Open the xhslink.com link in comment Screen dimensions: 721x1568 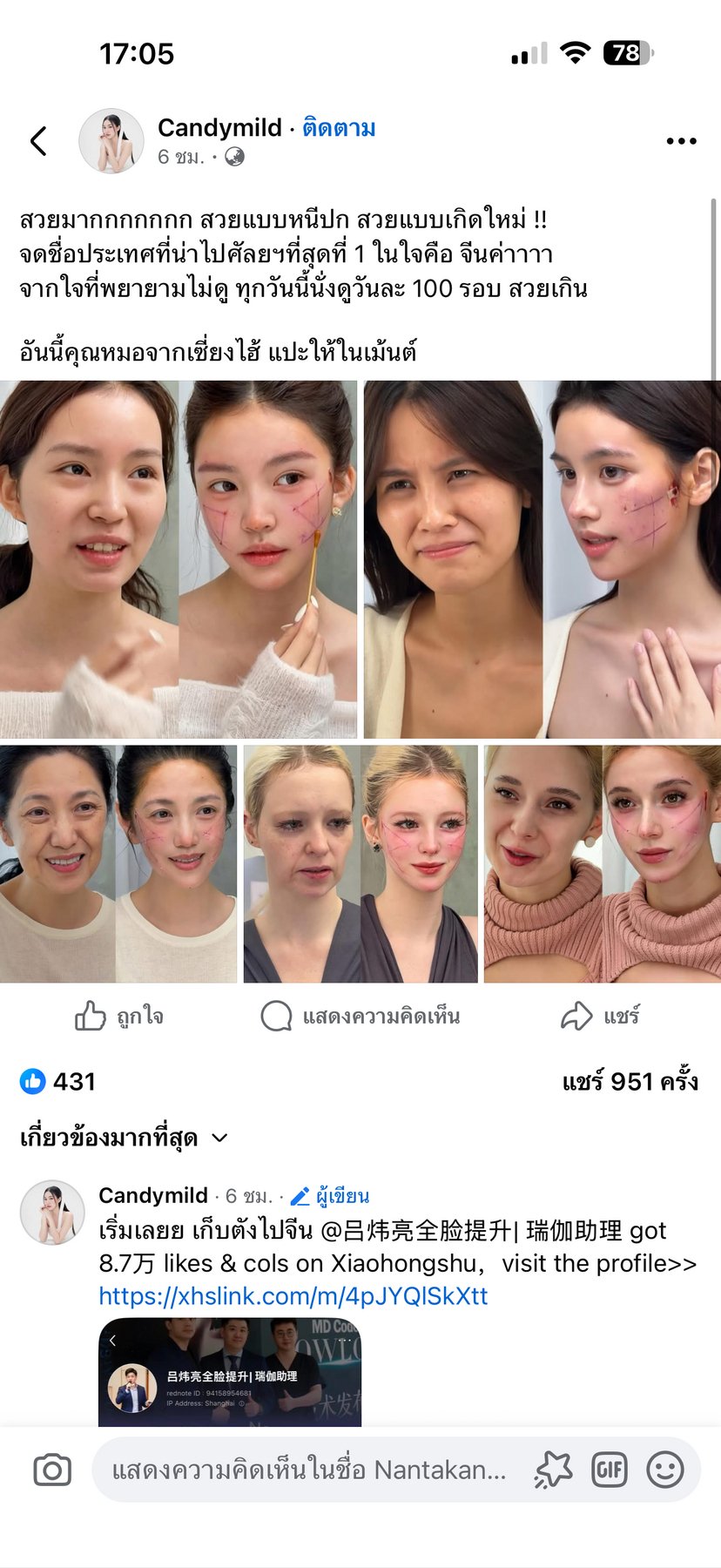tap(293, 1296)
